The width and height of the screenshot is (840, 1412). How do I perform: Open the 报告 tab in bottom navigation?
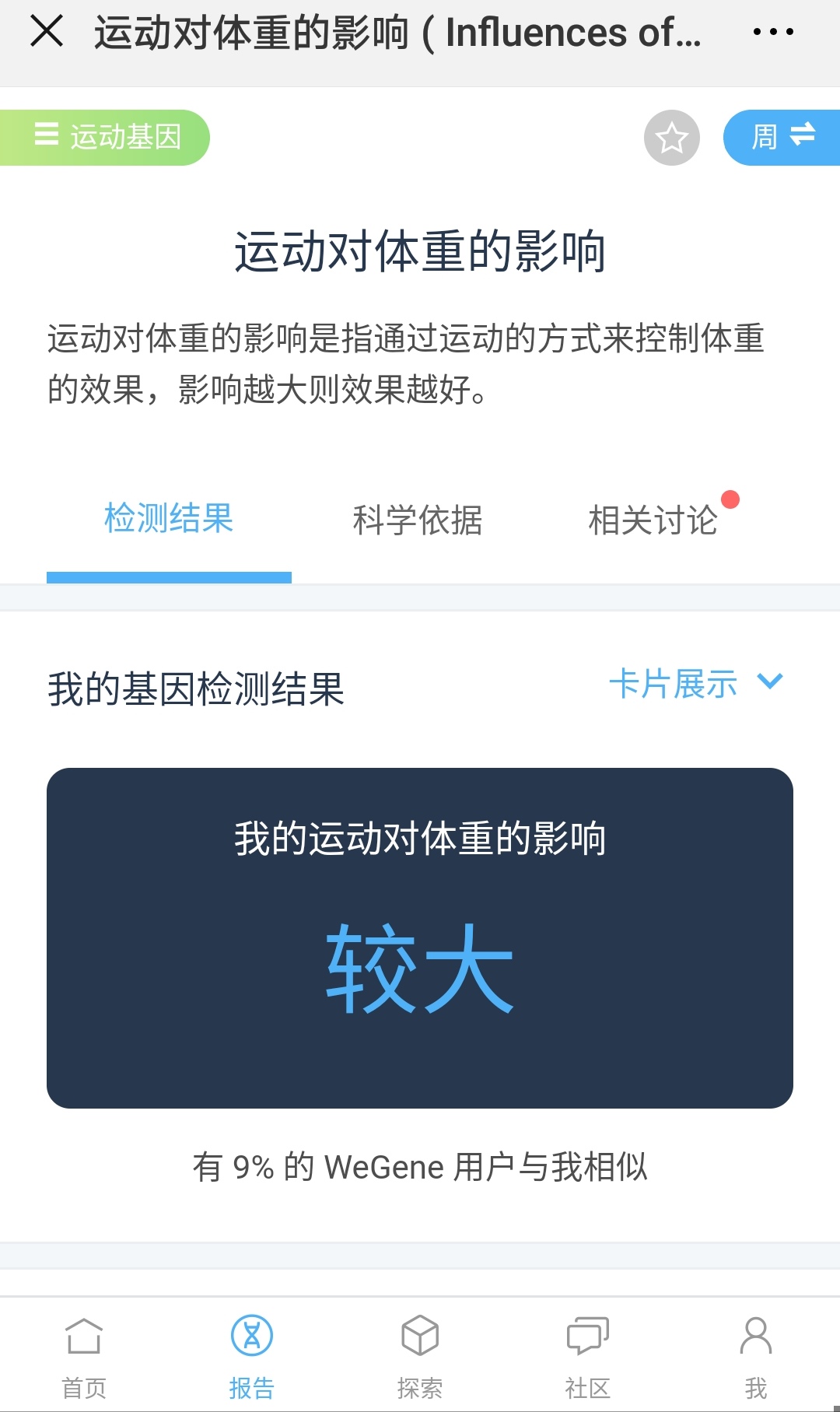[x=252, y=1356]
